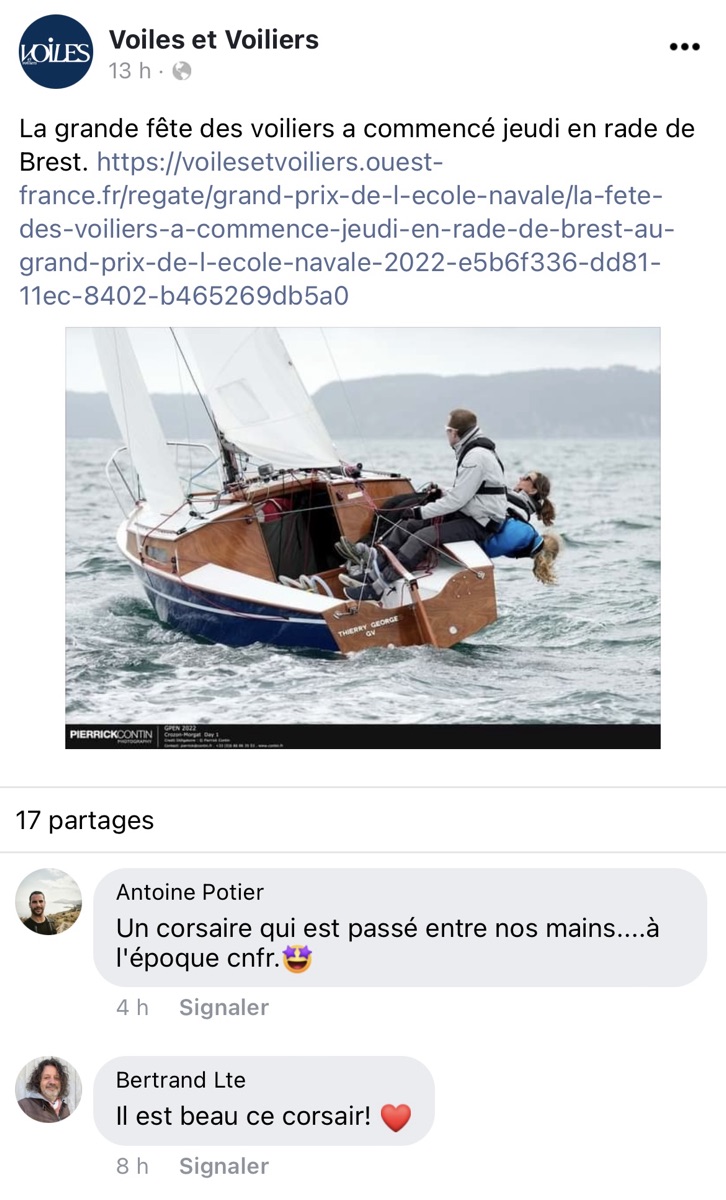Report Bertrand Lte's comment with Signaler
Screen dimensions: 726x1200
click(224, 1166)
